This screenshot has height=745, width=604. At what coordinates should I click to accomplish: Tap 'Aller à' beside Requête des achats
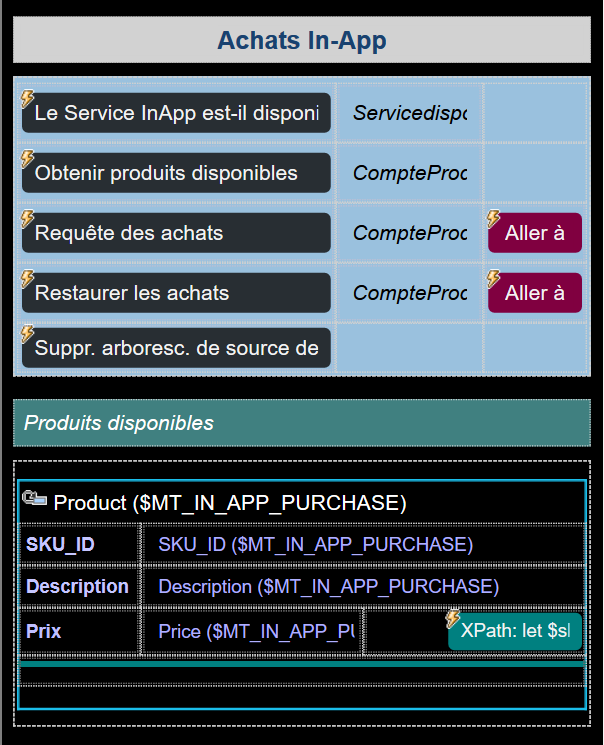click(x=535, y=233)
